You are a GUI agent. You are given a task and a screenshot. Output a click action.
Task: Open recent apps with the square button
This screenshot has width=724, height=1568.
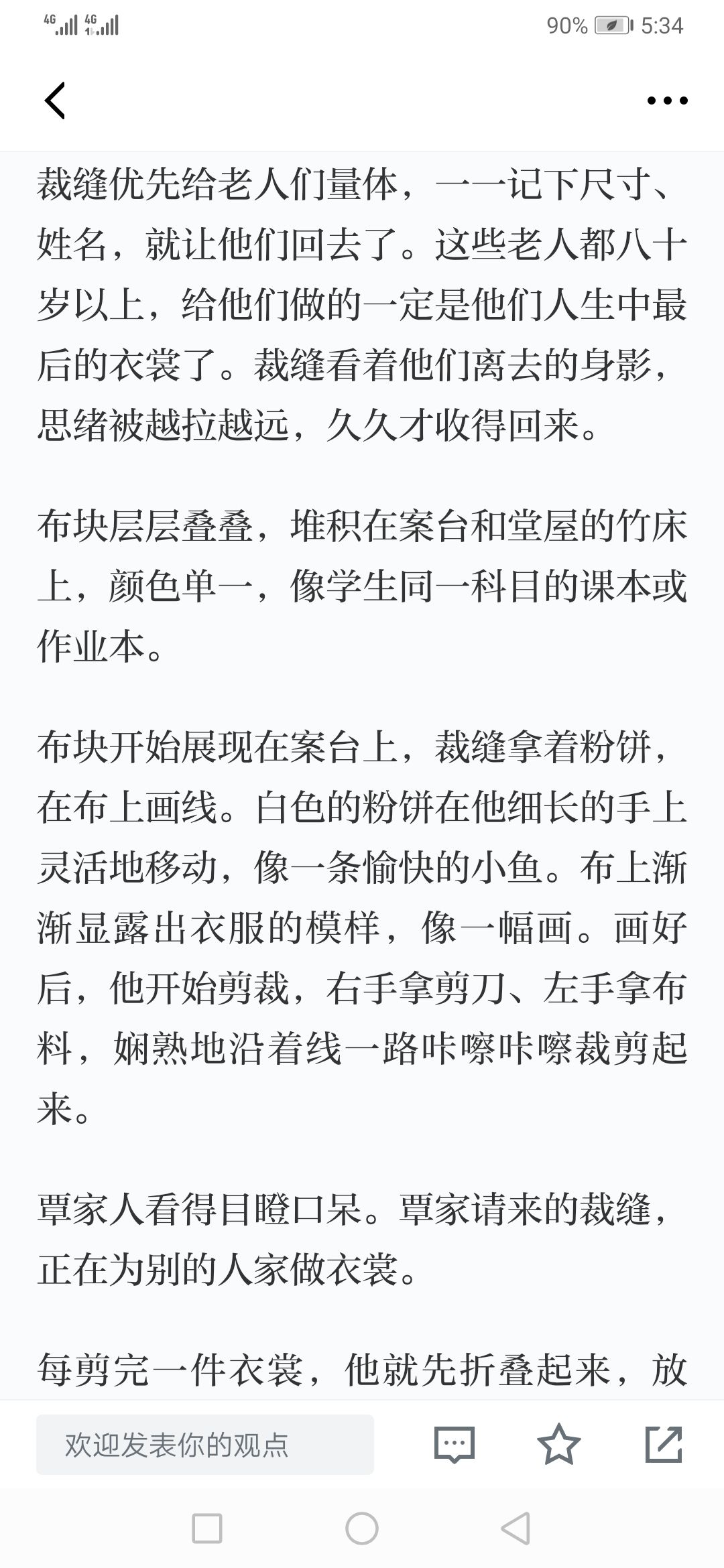tap(207, 1528)
